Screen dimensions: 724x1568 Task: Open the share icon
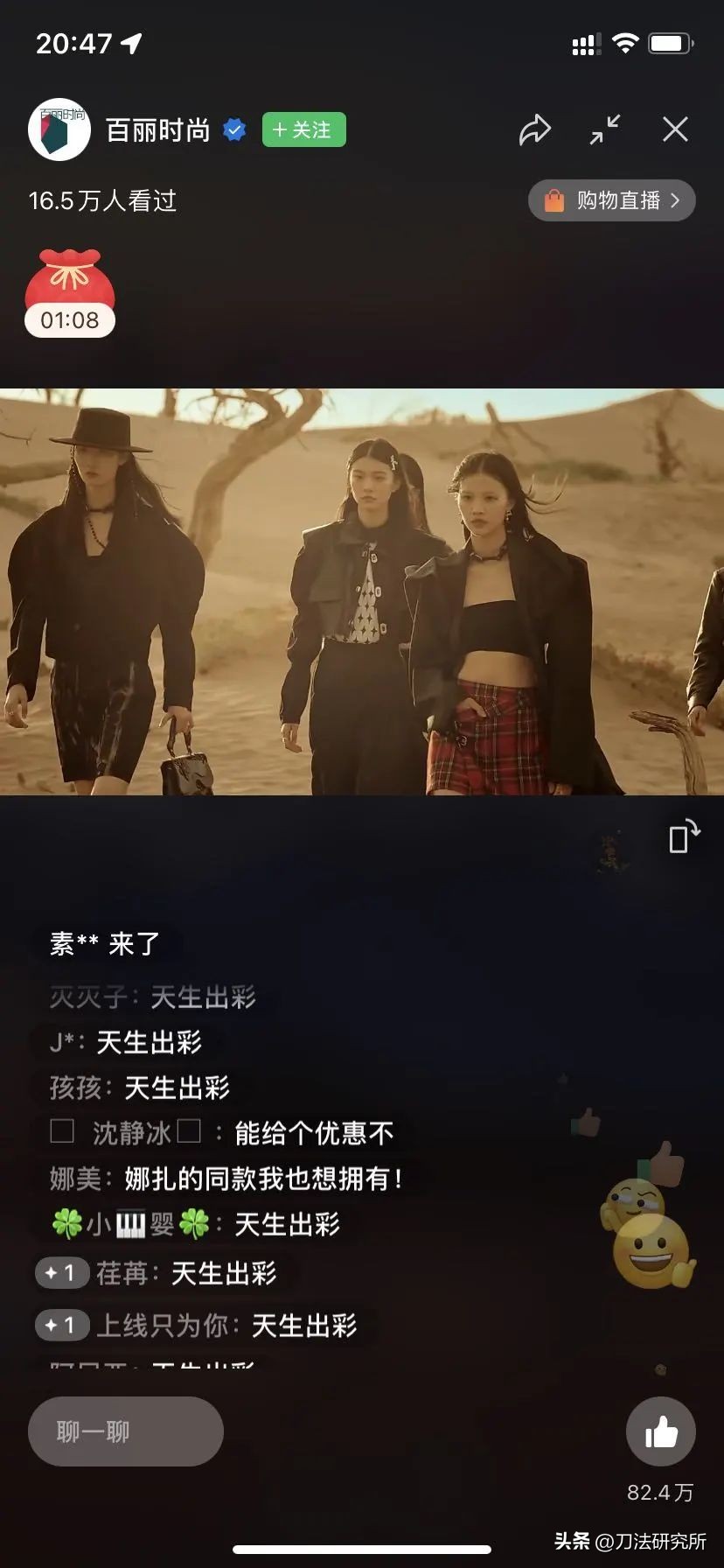click(x=536, y=129)
